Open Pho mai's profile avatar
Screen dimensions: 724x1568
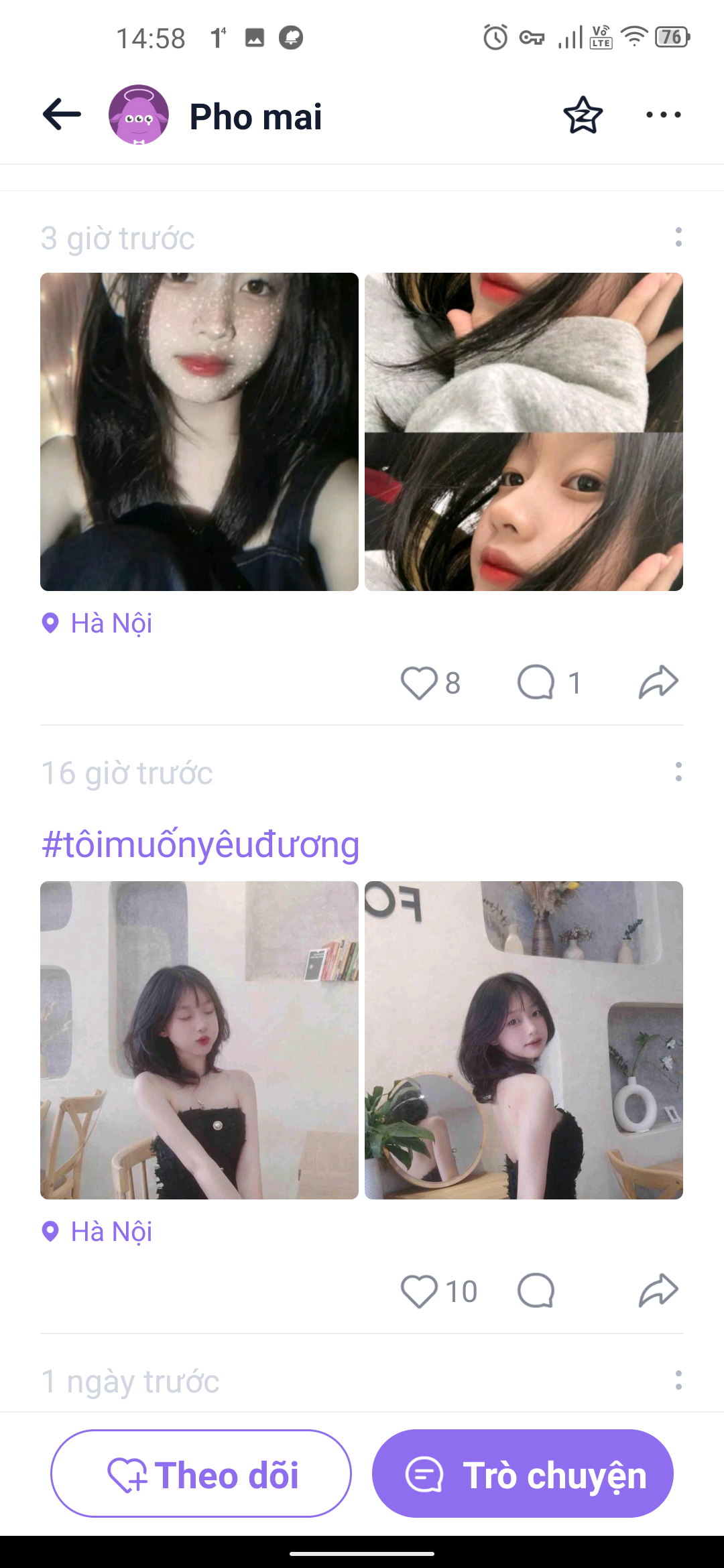click(139, 115)
